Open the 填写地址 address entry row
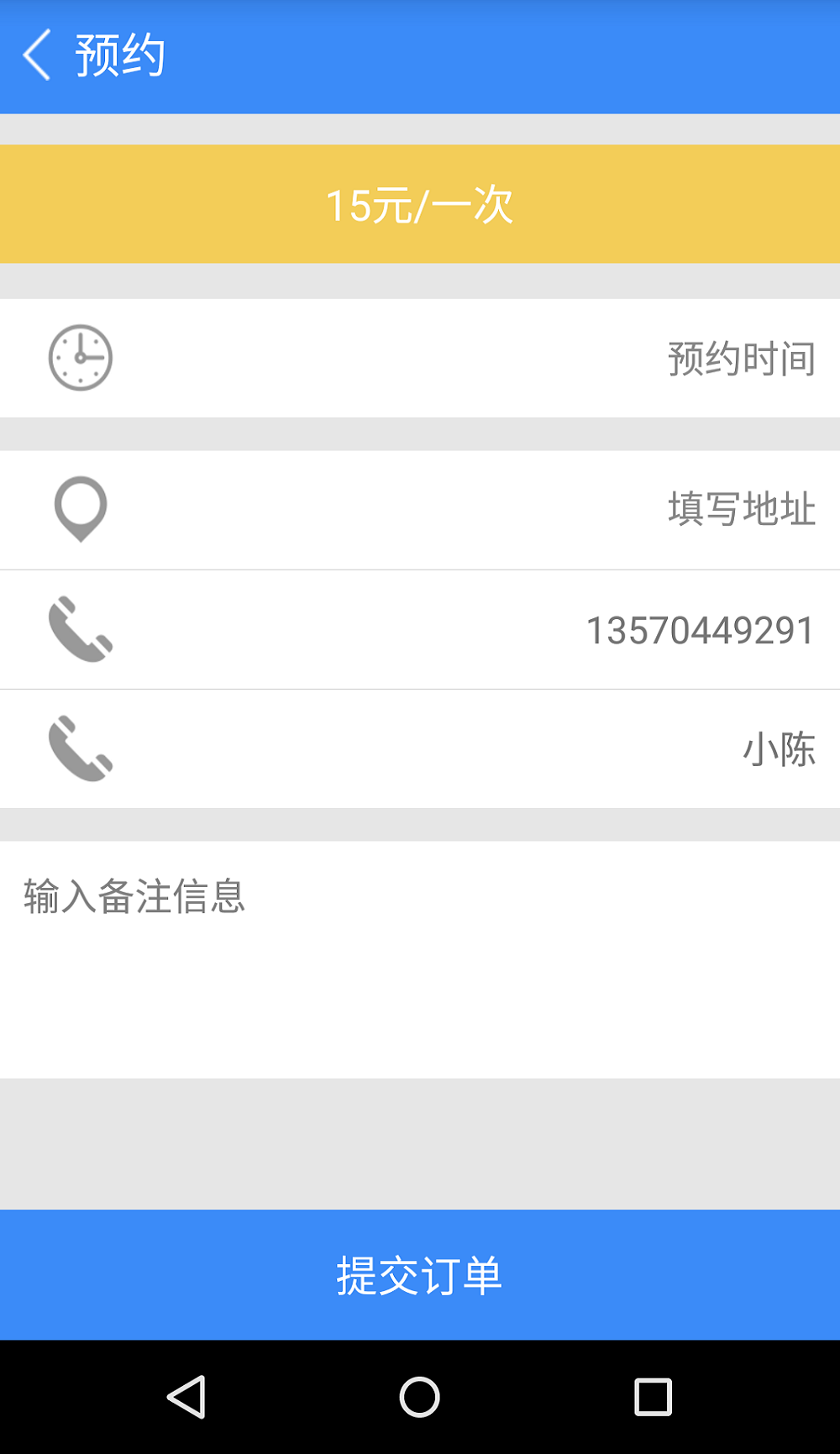This screenshot has width=840, height=1454. coord(420,508)
